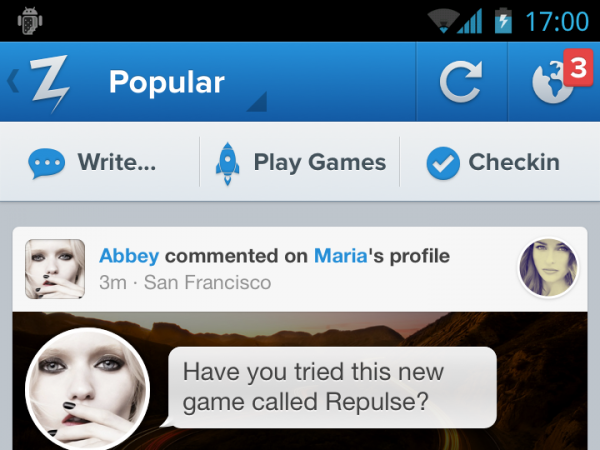This screenshot has height=450, width=600.
Task: Tap the Z logo back button
Action: click(42, 83)
